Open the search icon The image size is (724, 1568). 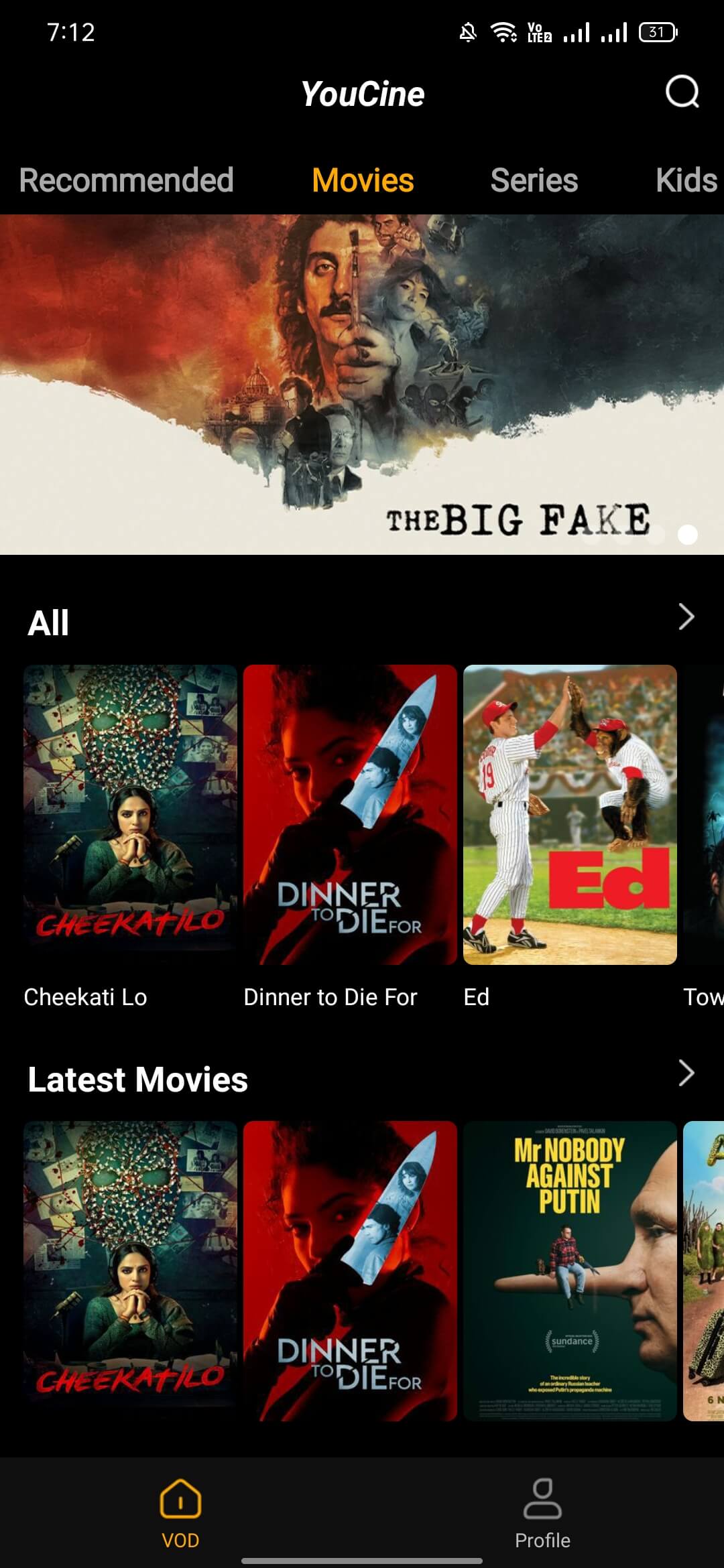point(682,92)
